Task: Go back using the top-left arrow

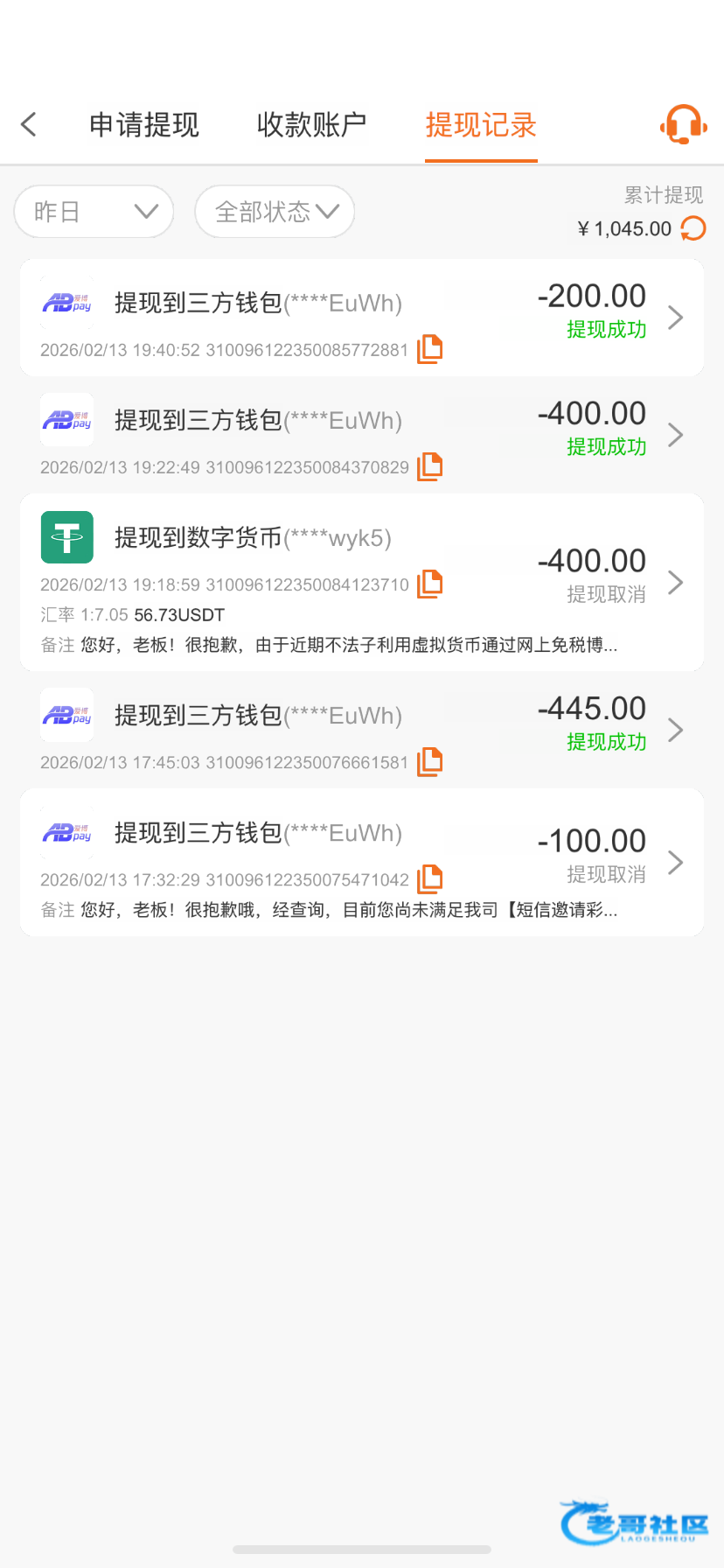Action: pos(29,124)
